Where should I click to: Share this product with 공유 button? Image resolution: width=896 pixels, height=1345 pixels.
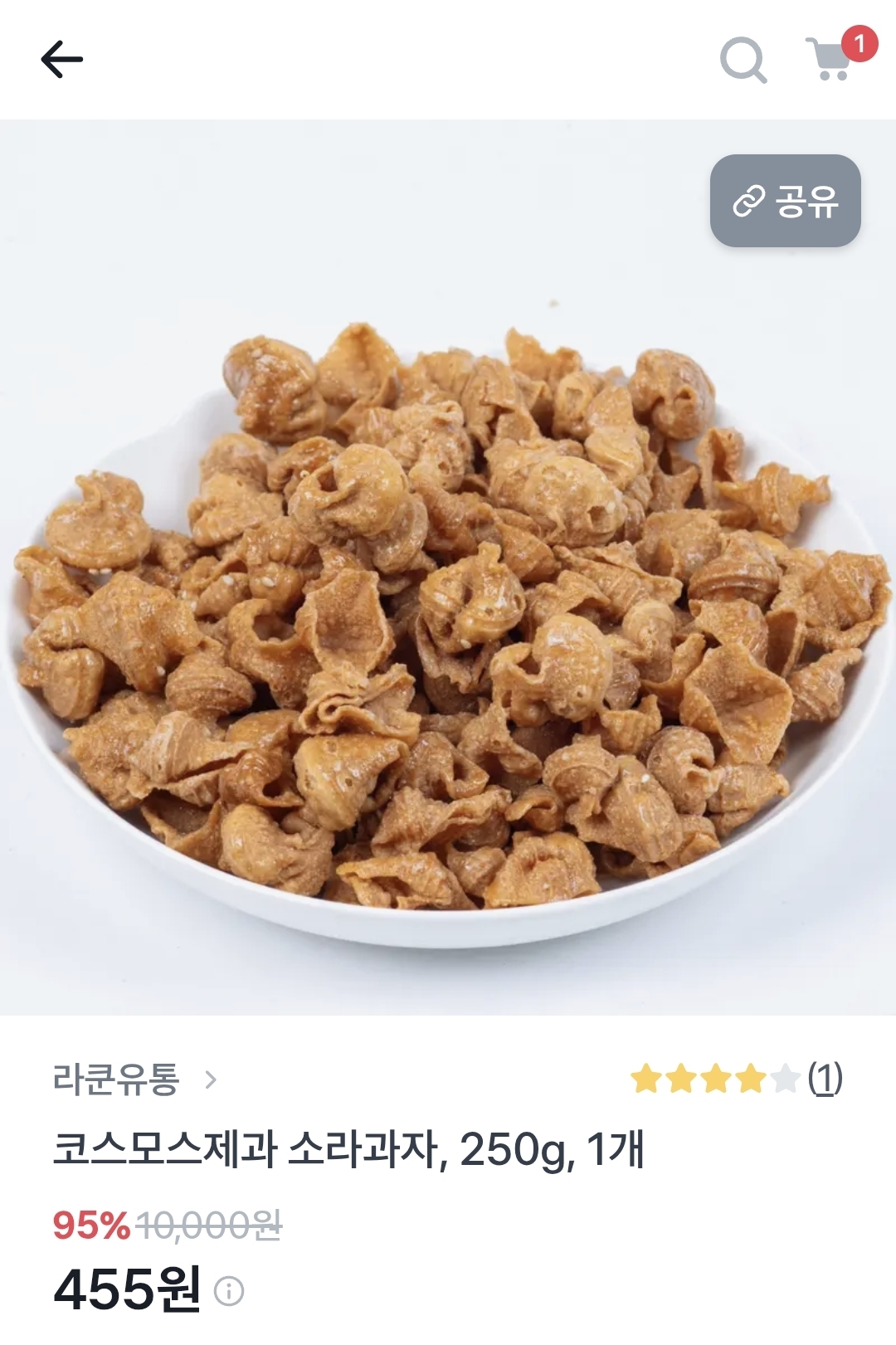[785, 201]
